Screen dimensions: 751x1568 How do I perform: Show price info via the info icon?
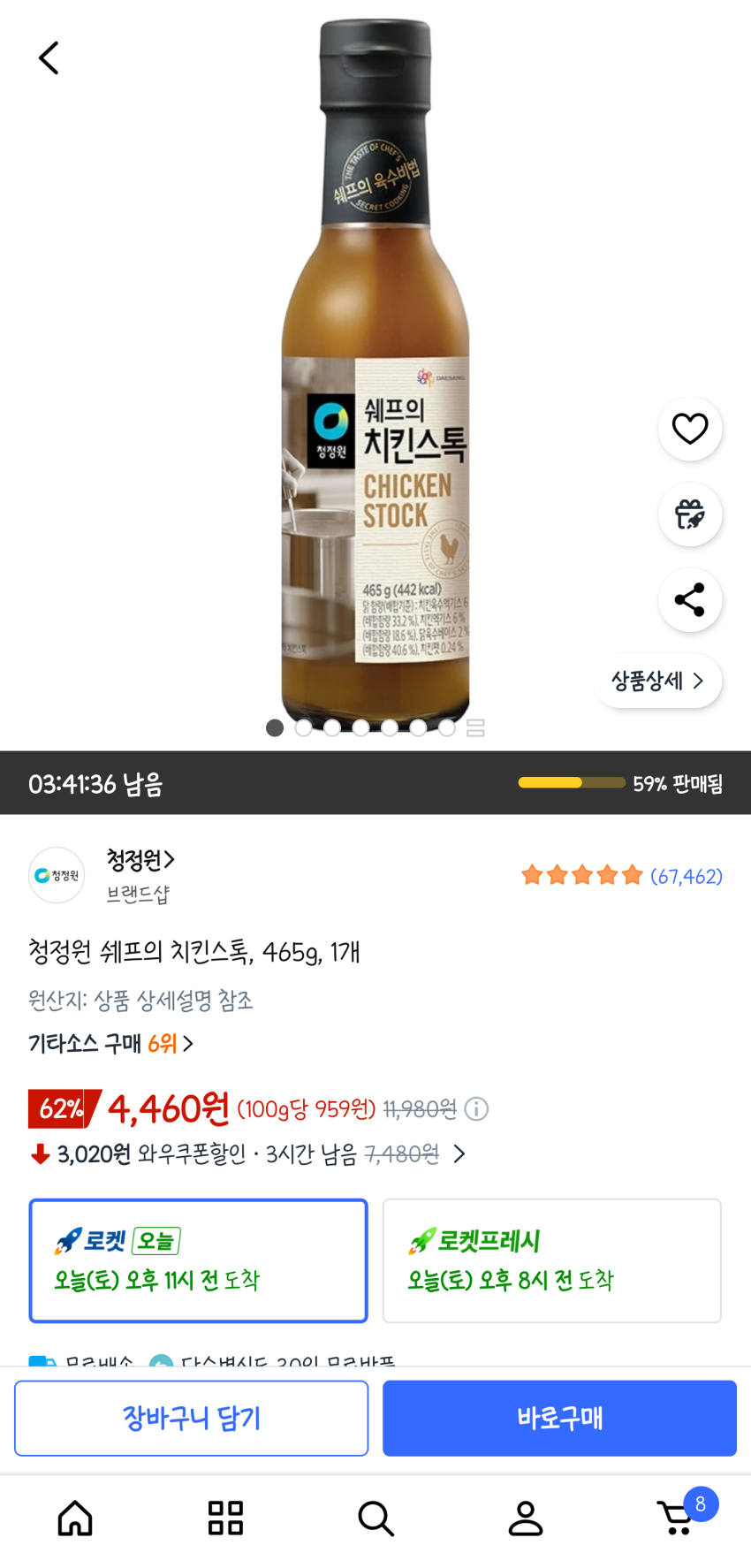[x=476, y=1108]
